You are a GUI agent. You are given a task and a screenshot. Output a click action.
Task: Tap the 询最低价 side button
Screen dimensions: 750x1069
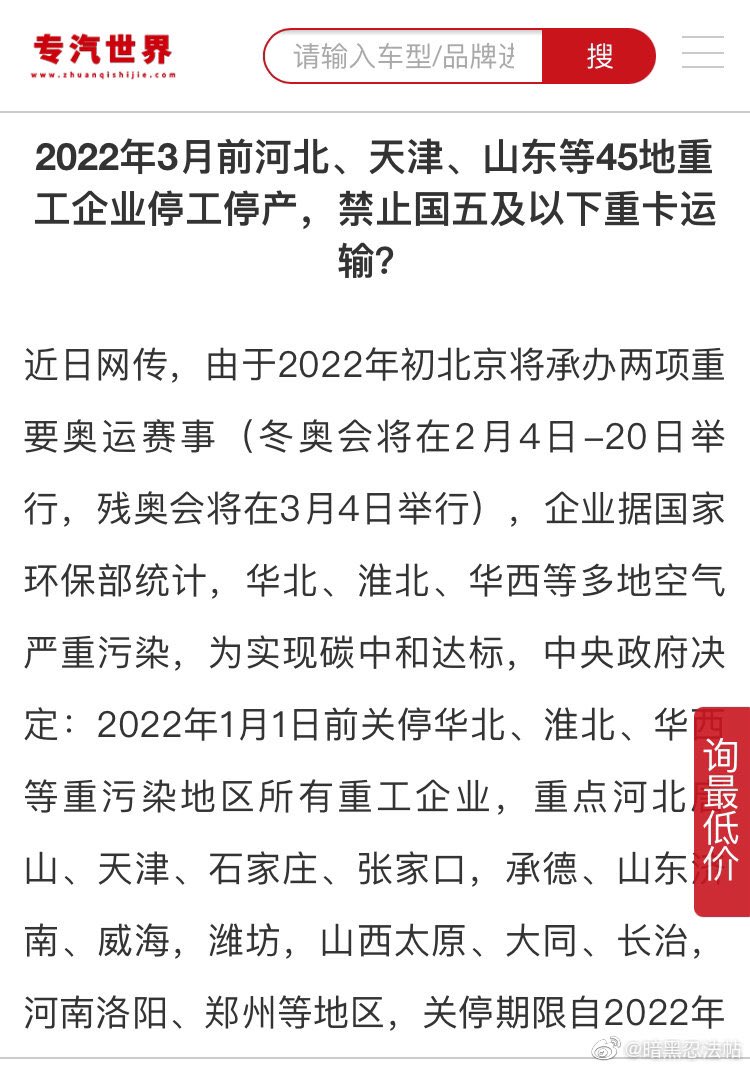coord(721,811)
